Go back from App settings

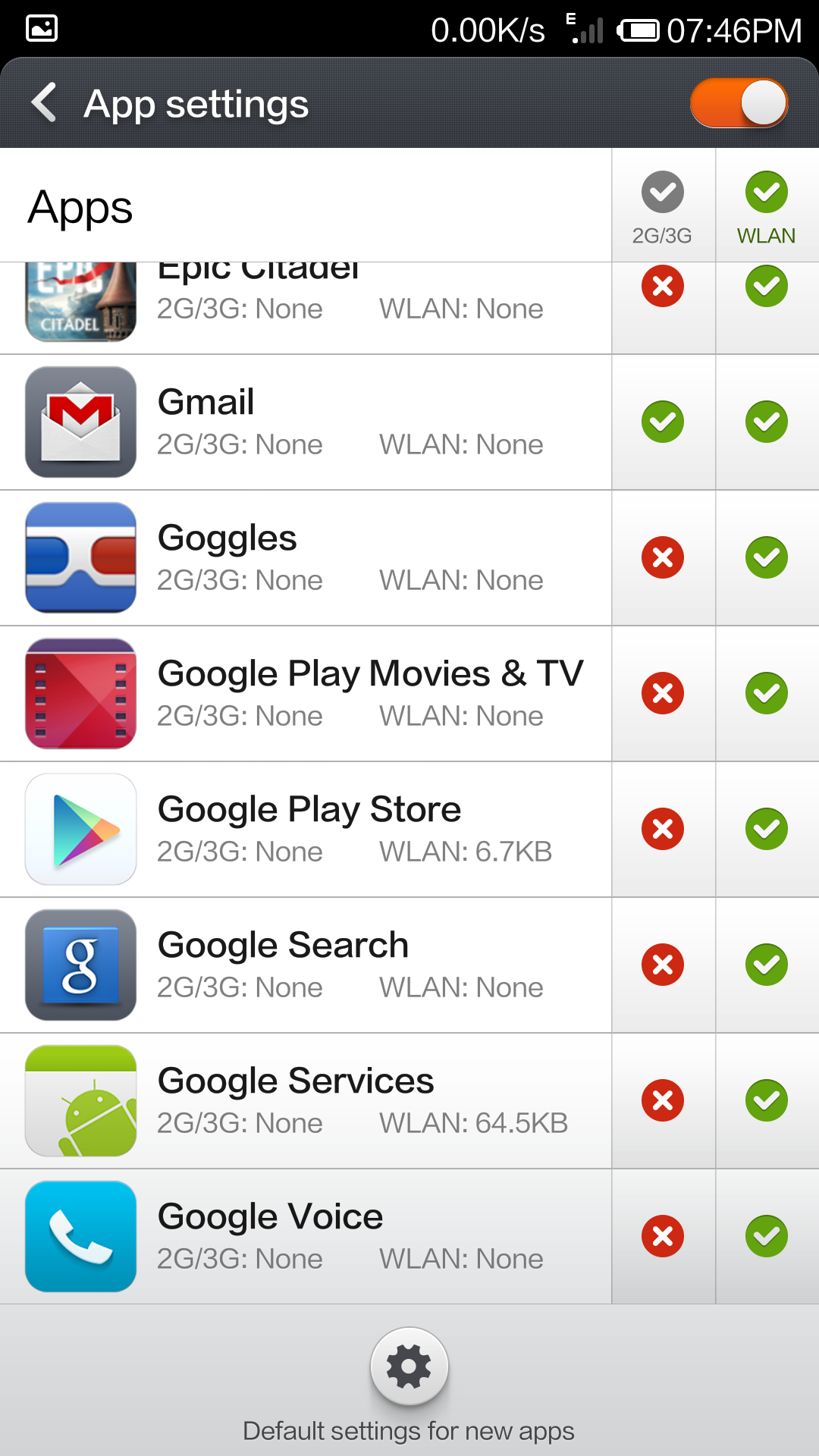click(45, 102)
